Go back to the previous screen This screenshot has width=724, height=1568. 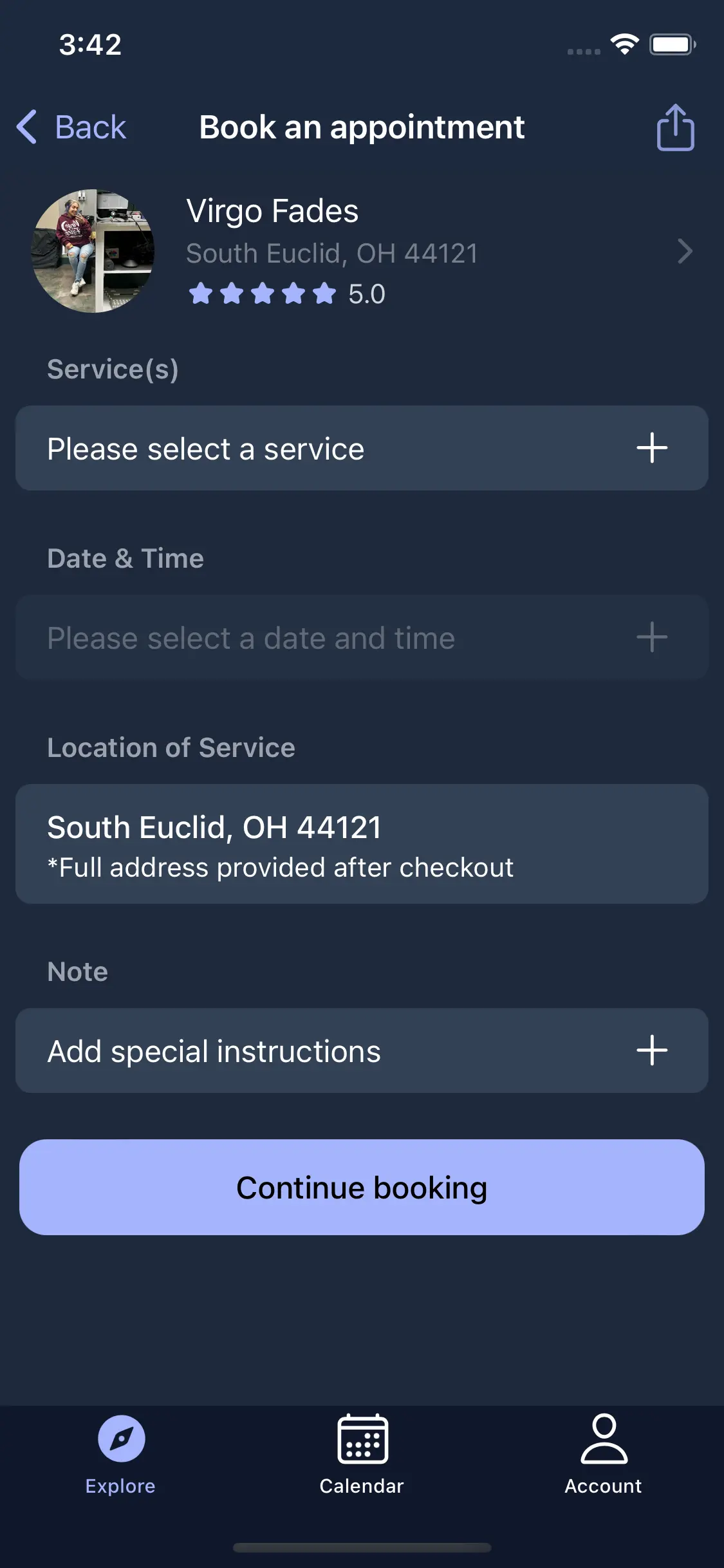click(72, 127)
